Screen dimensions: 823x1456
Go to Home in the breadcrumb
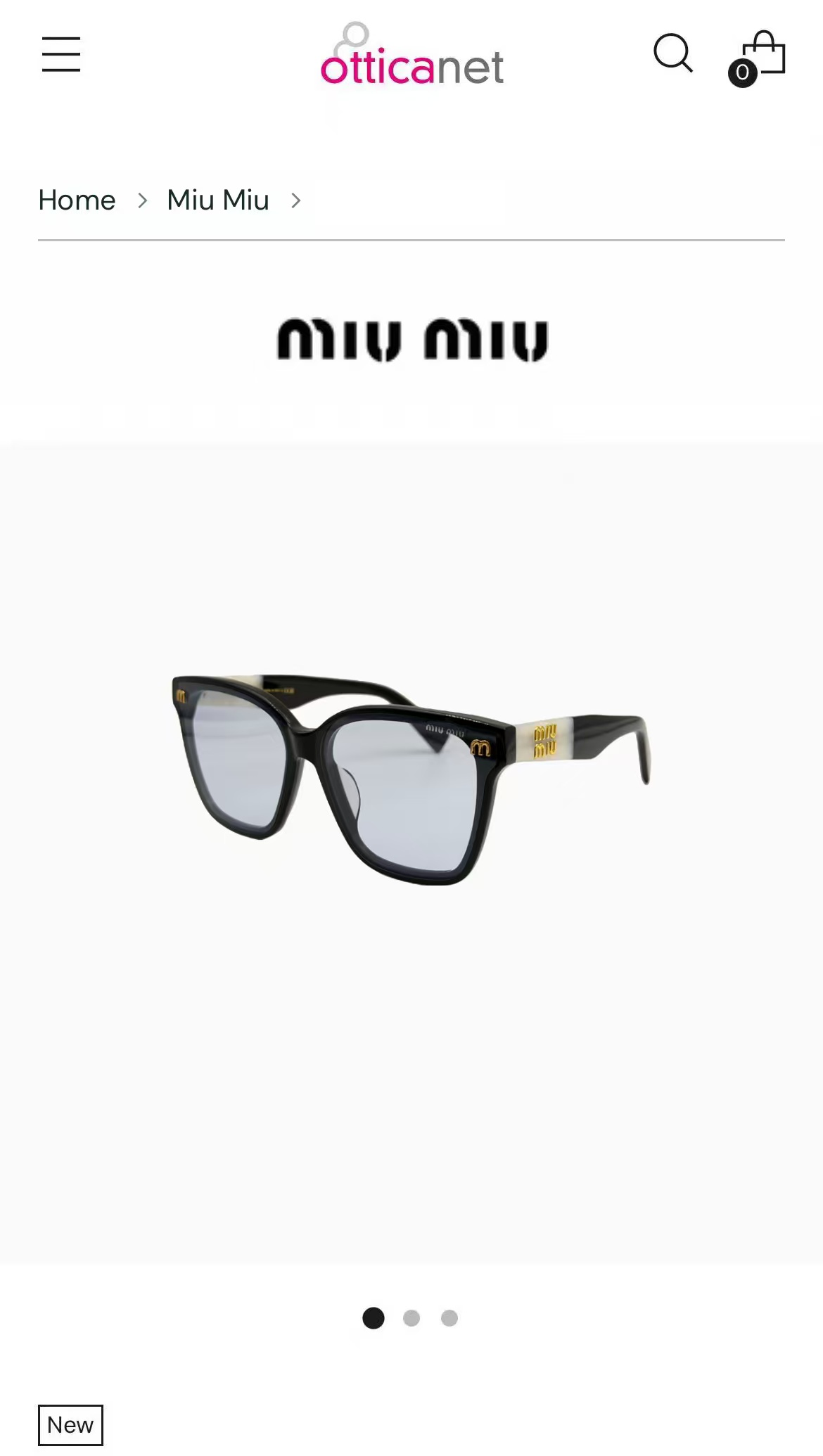click(77, 200)
